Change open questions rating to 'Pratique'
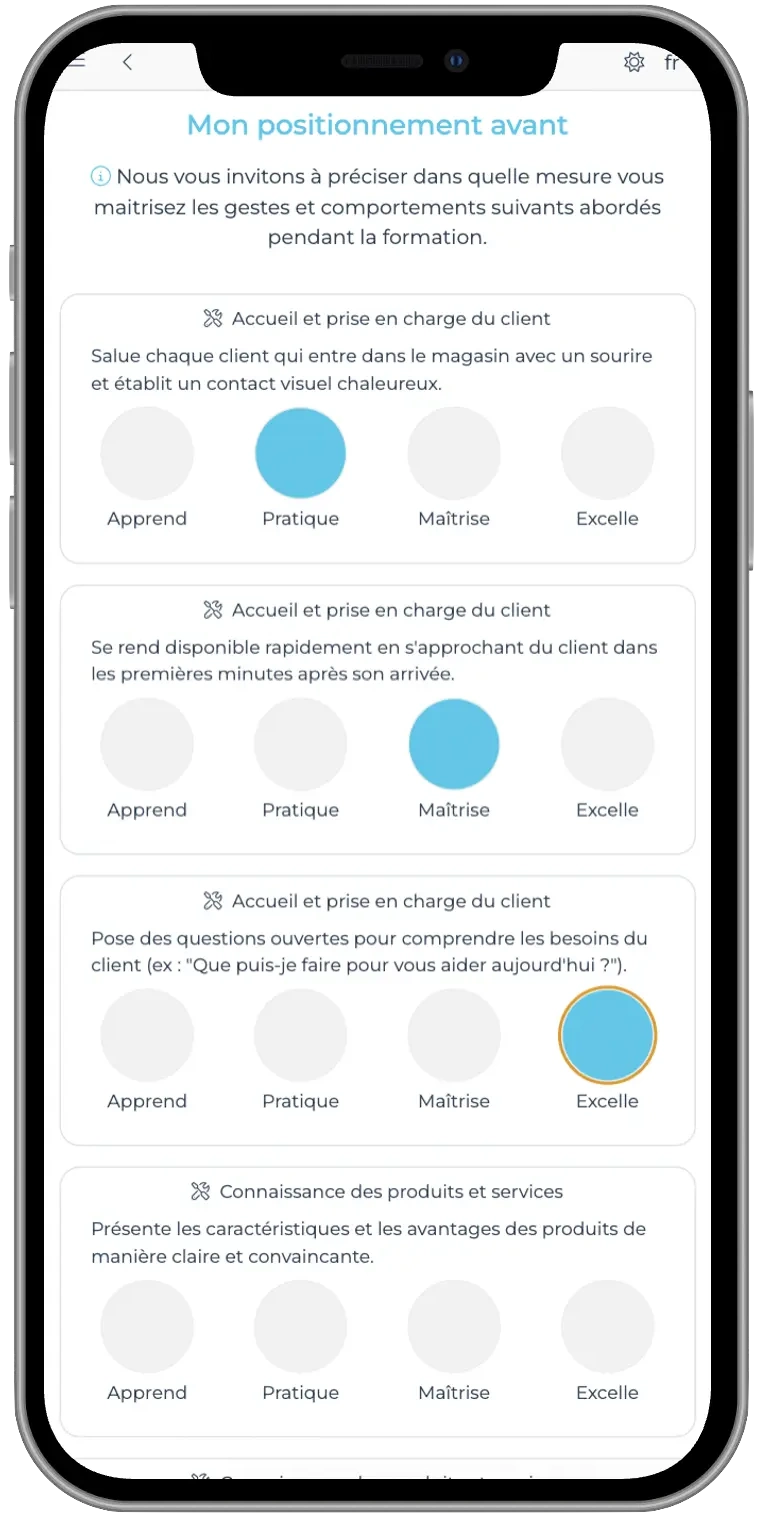765x1514 pixels. click(300, 1034)
